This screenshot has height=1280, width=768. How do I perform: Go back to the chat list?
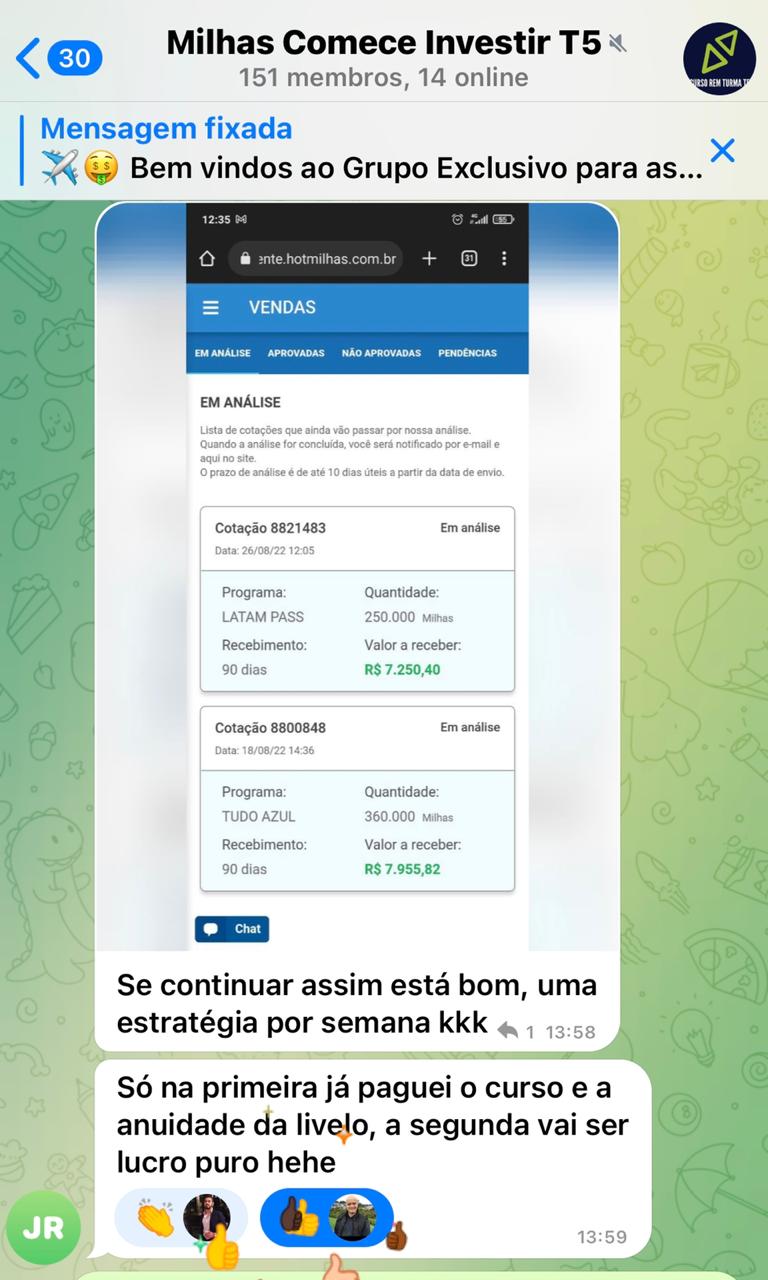click(55, 58)
